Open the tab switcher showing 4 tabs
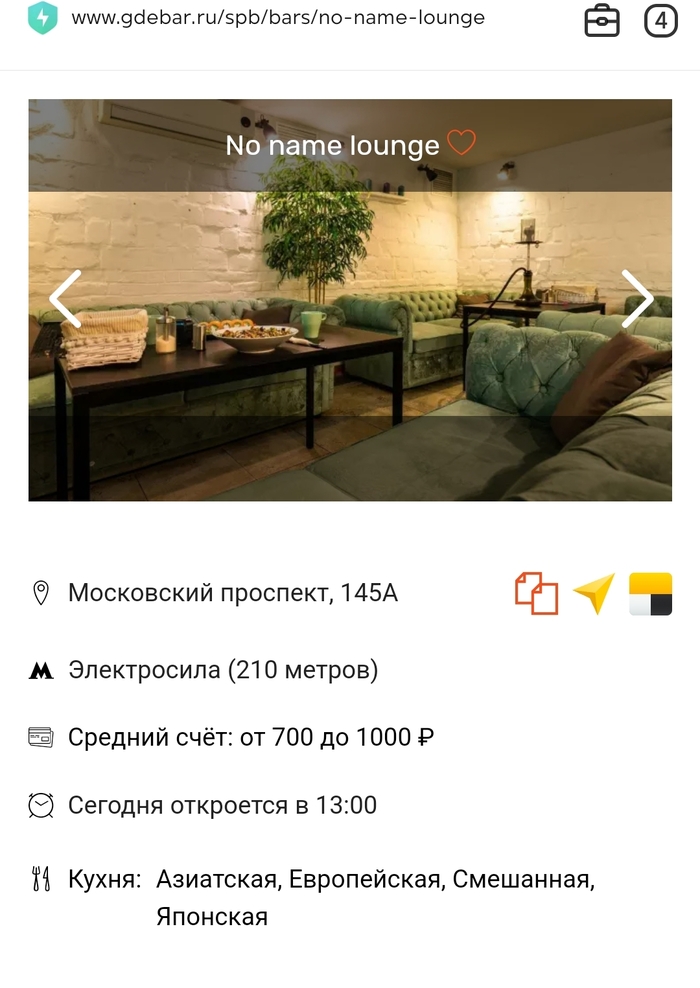 661,20
